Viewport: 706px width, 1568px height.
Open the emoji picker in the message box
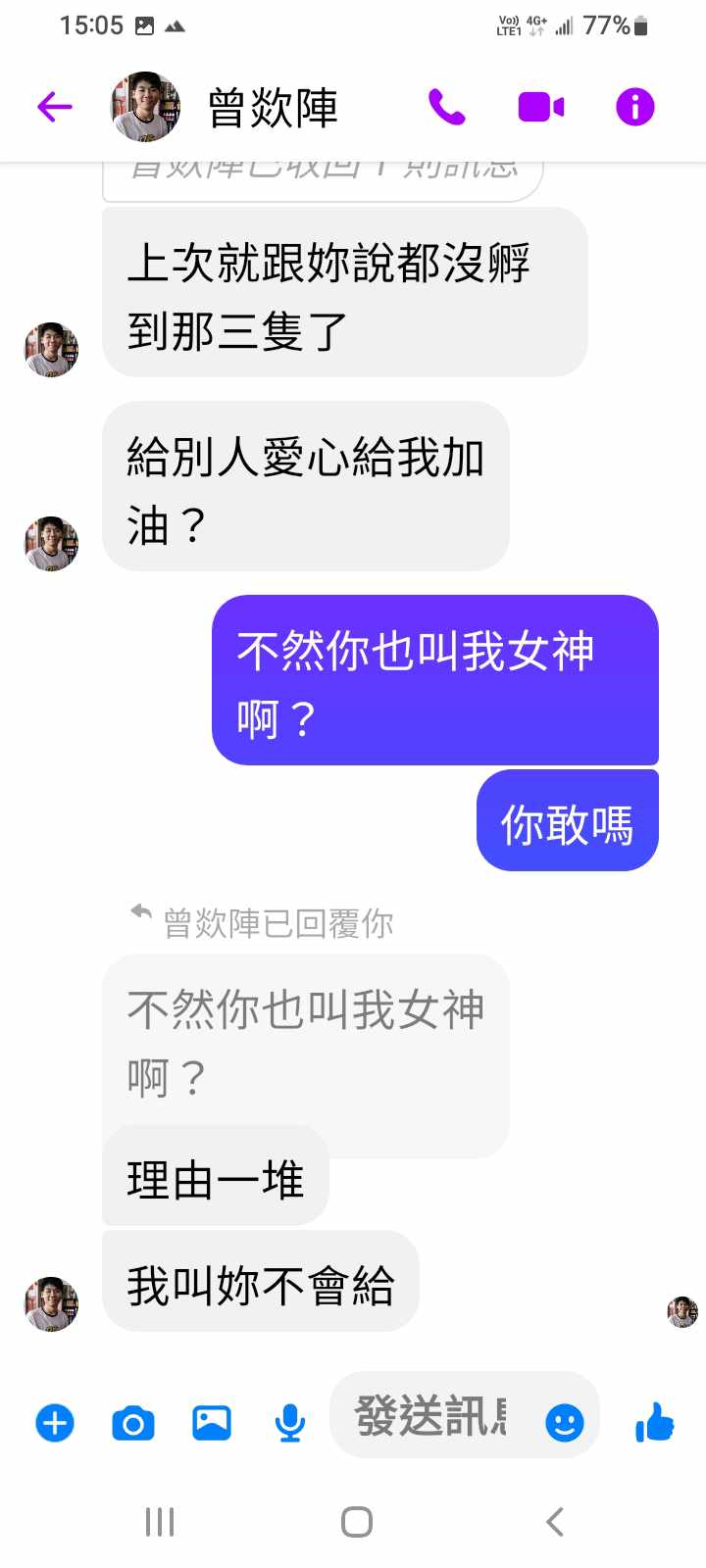click(564, 1422)
